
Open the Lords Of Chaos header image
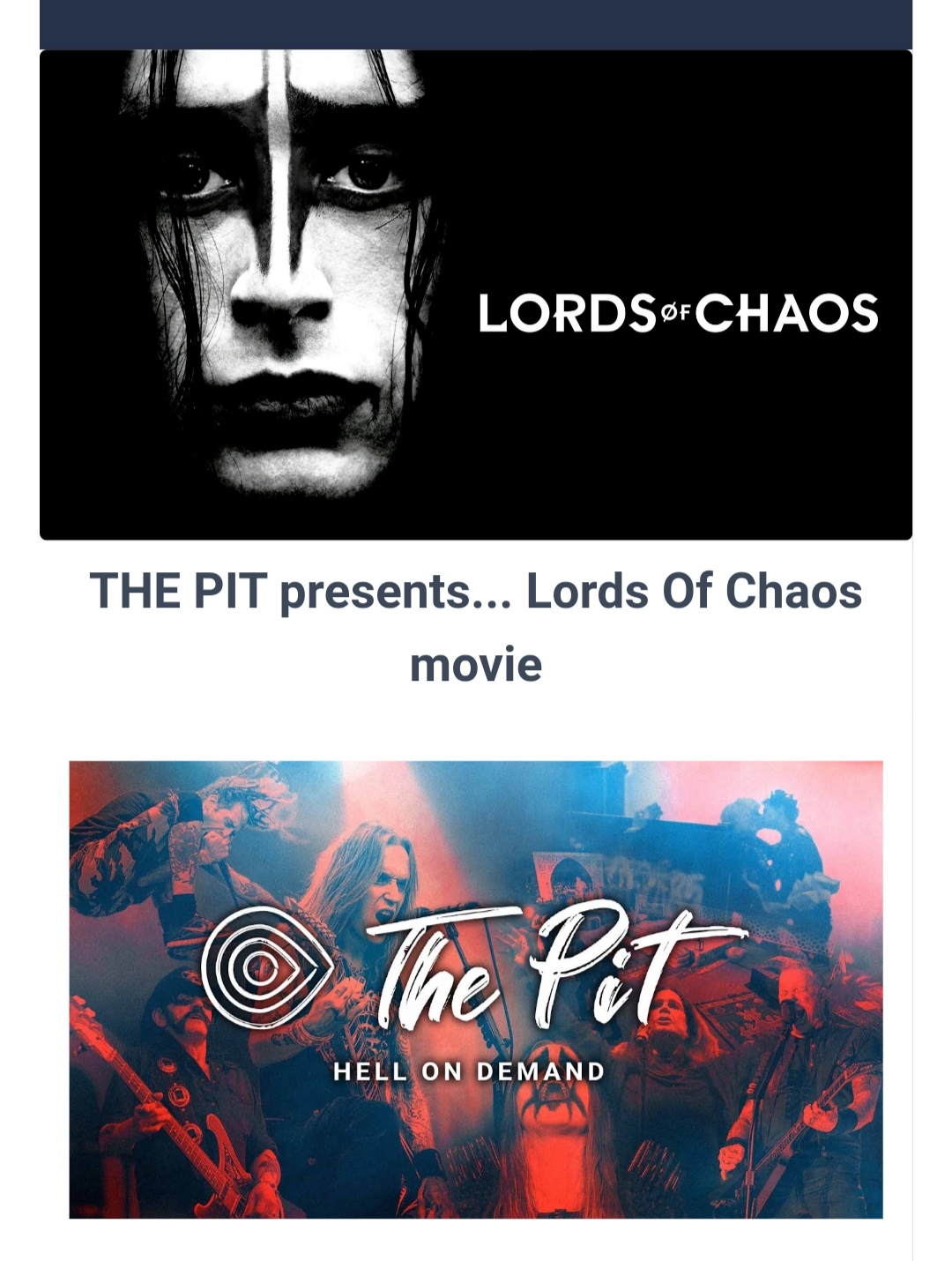click(476, 295)
